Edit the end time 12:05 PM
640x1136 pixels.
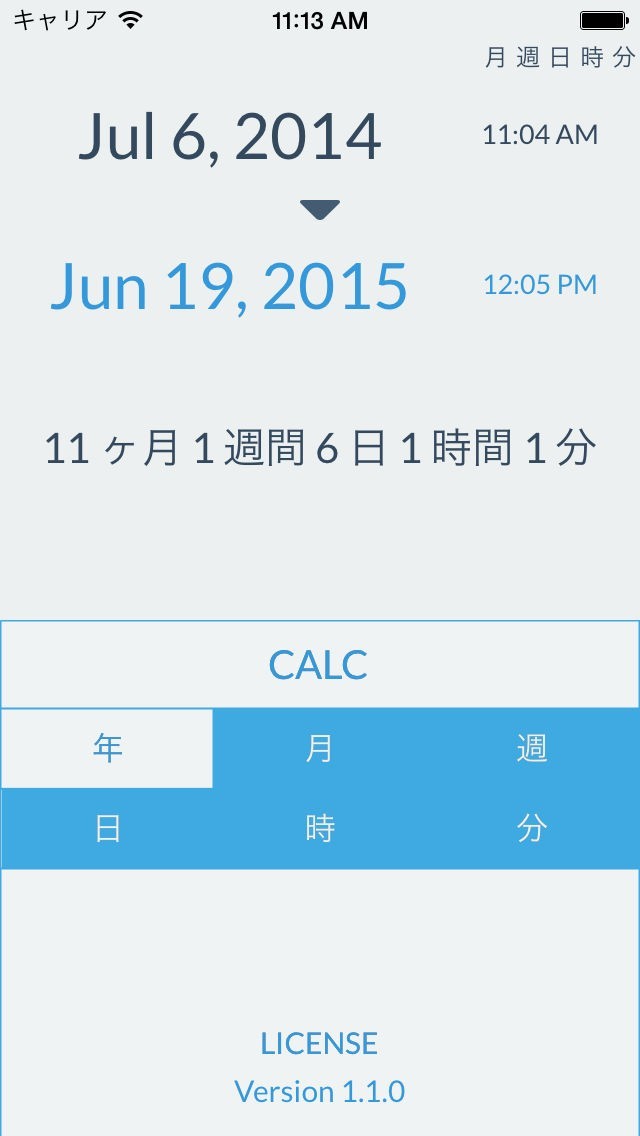click(x=541, y=285)
